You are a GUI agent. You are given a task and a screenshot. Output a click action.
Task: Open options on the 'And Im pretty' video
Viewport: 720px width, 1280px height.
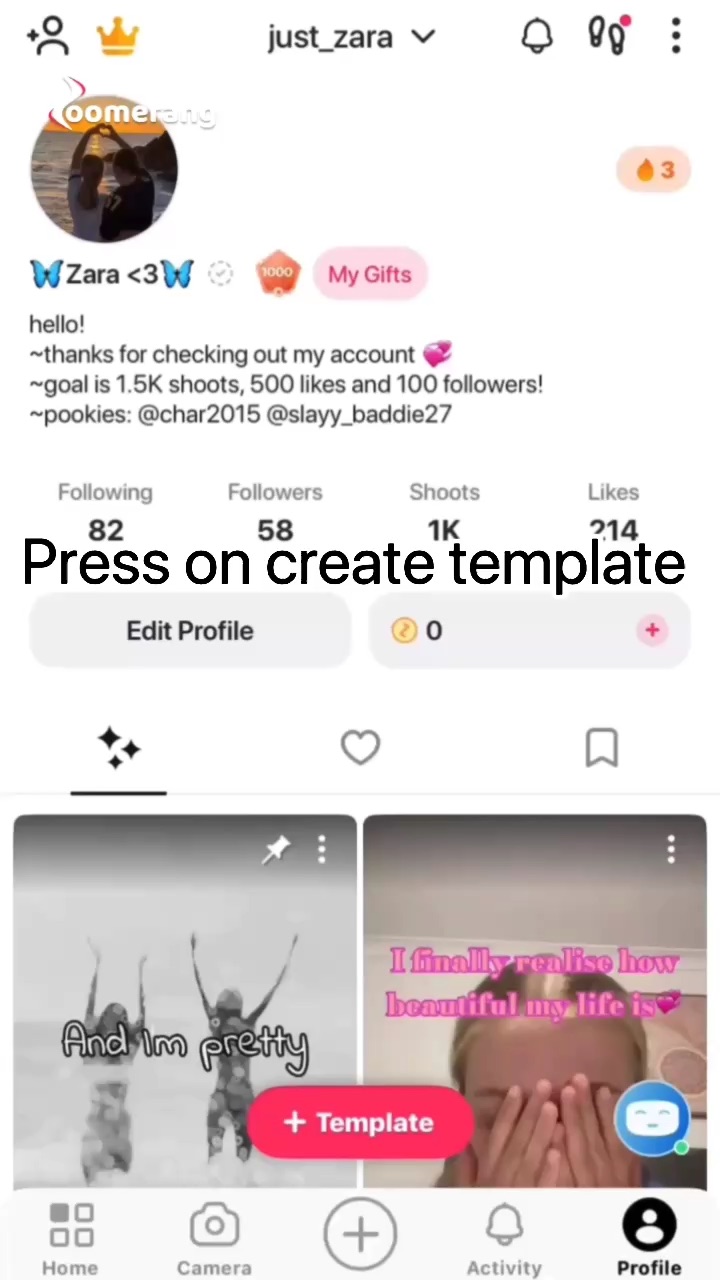coord(322,850)
